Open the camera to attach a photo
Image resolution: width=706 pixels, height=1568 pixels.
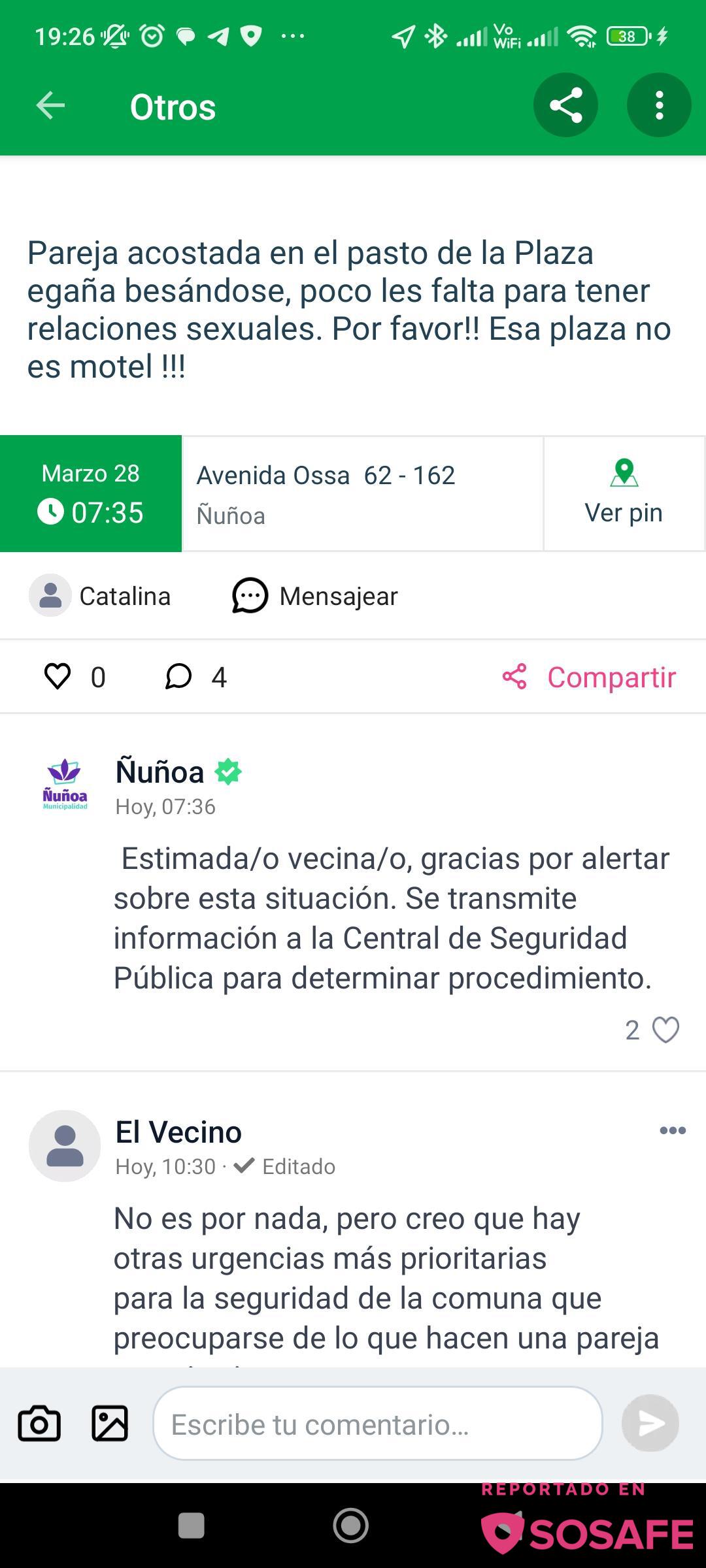click(39, 1424)
